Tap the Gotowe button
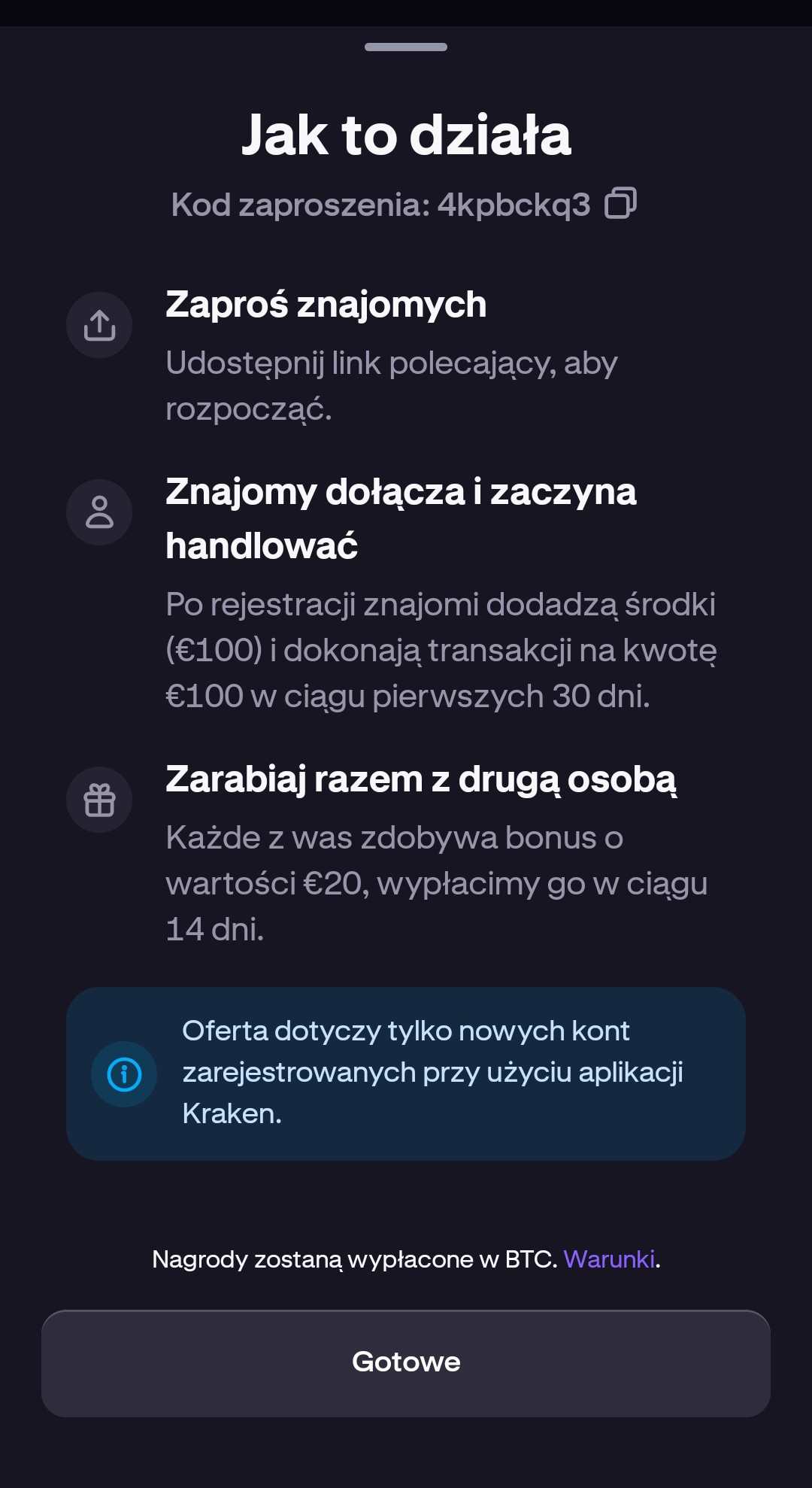The width and height of the screenshot is (812, 1488). [406, 1363]
